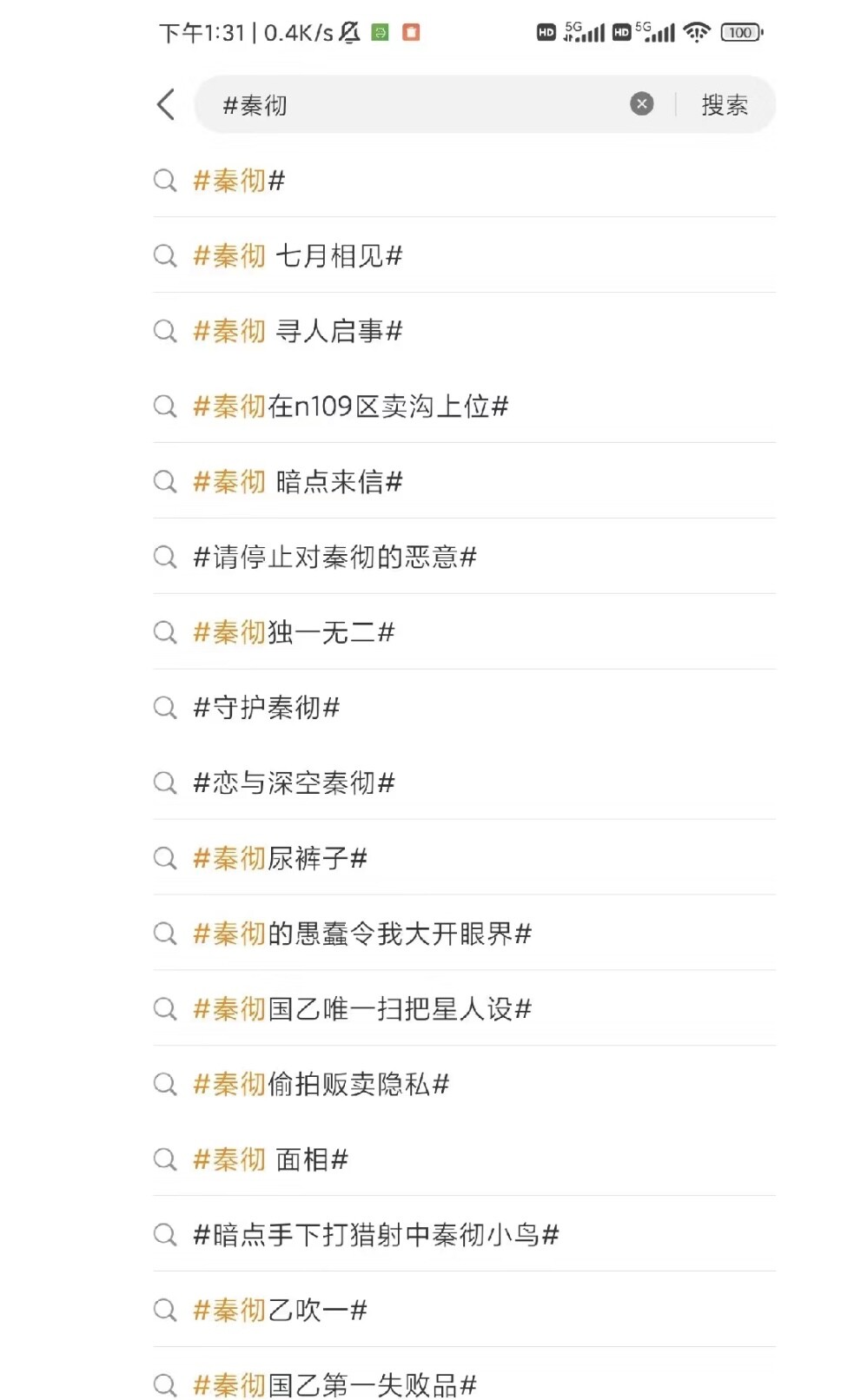Select the suggestion #秦彻 七月相见#
Image resolution: width=854 pixels, height=1400 pixels.
click(464, 255)
